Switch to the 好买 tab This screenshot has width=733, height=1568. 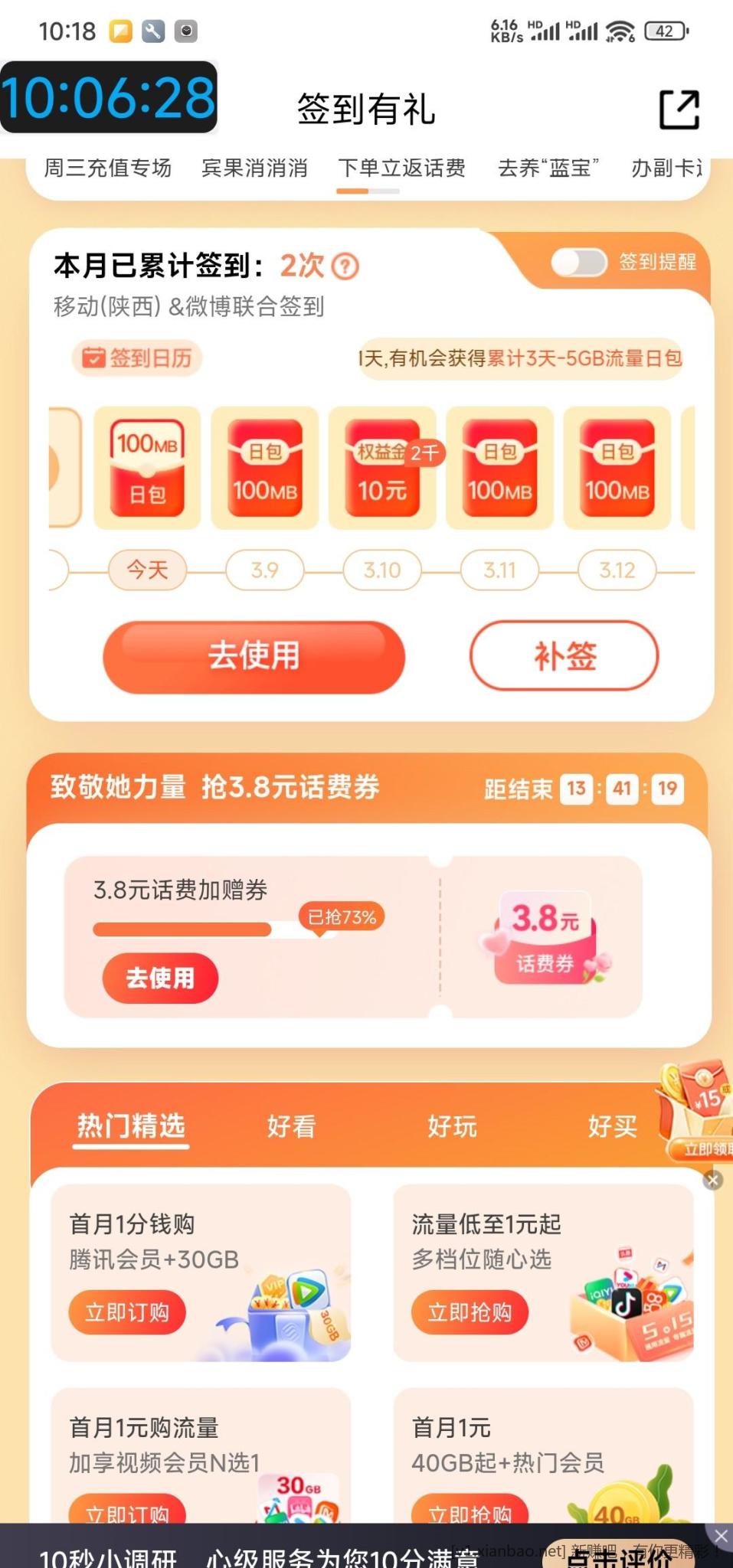(612, 1126)
